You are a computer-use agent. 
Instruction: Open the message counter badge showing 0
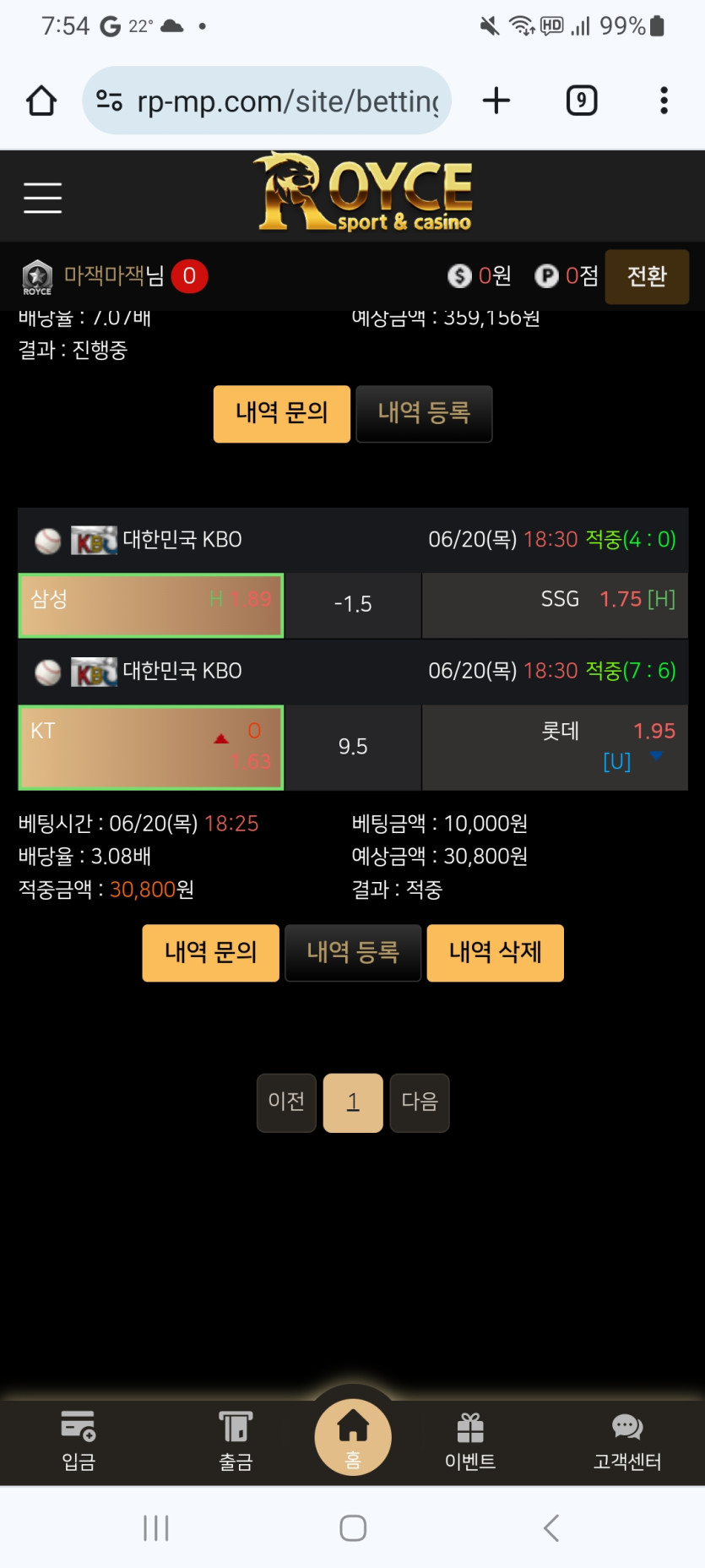tap(189, 276)
